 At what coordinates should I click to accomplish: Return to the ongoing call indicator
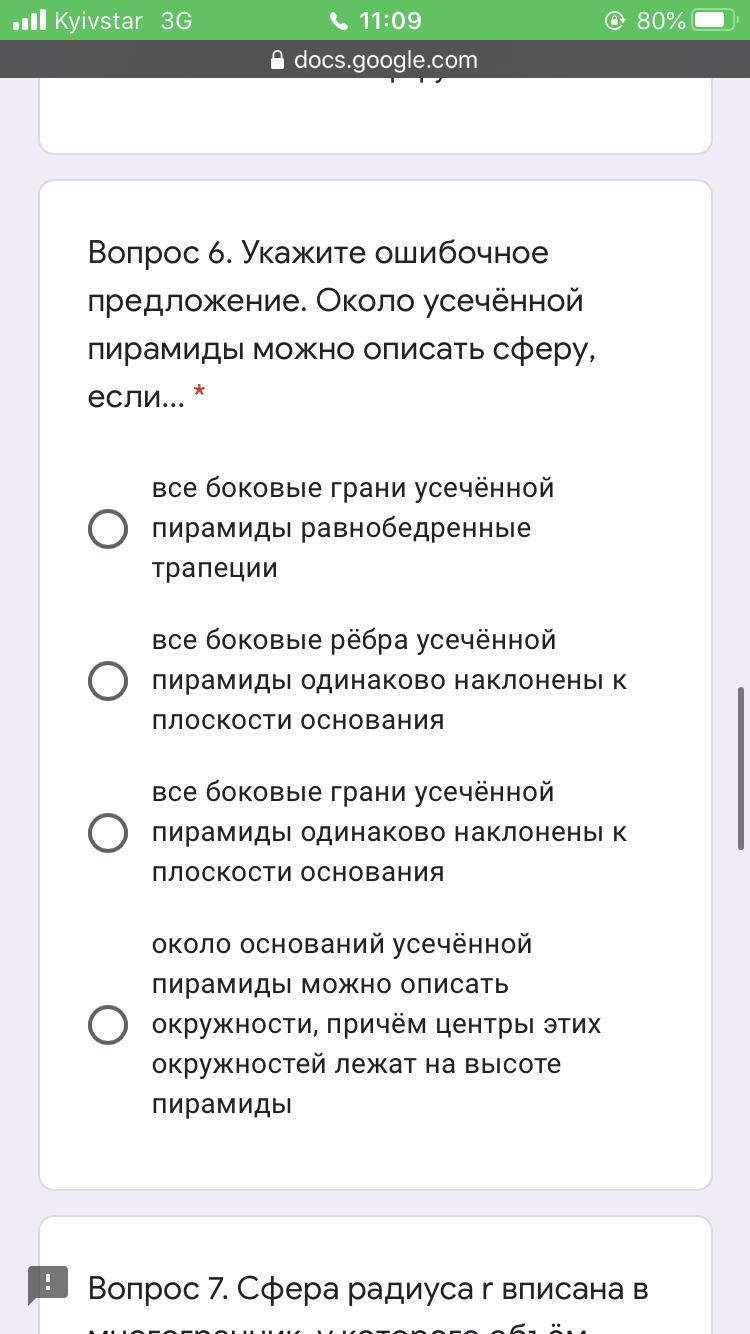pyautogui.click(x=375, y=20)
